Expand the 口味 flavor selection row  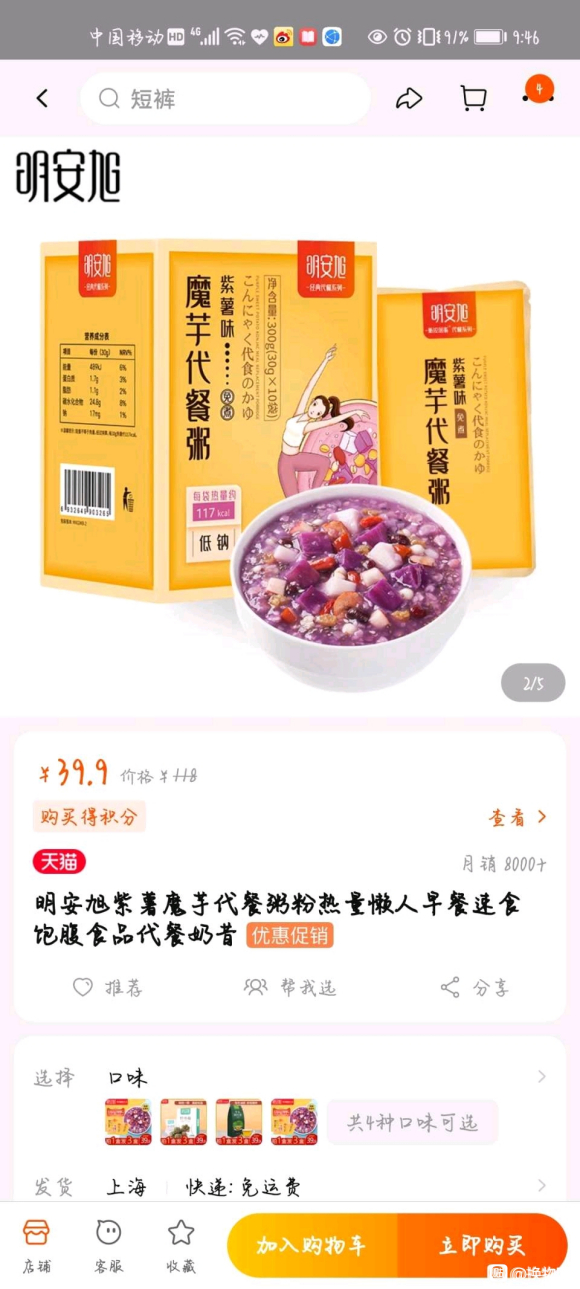point(290,1077)
